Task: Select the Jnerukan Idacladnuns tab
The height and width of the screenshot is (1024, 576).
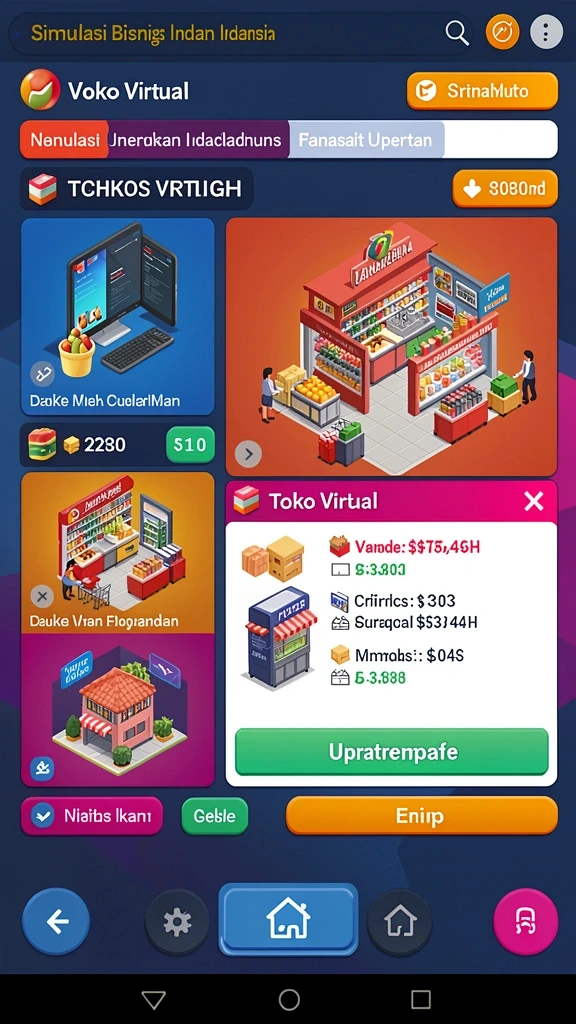Action: (x=198, y=140)
